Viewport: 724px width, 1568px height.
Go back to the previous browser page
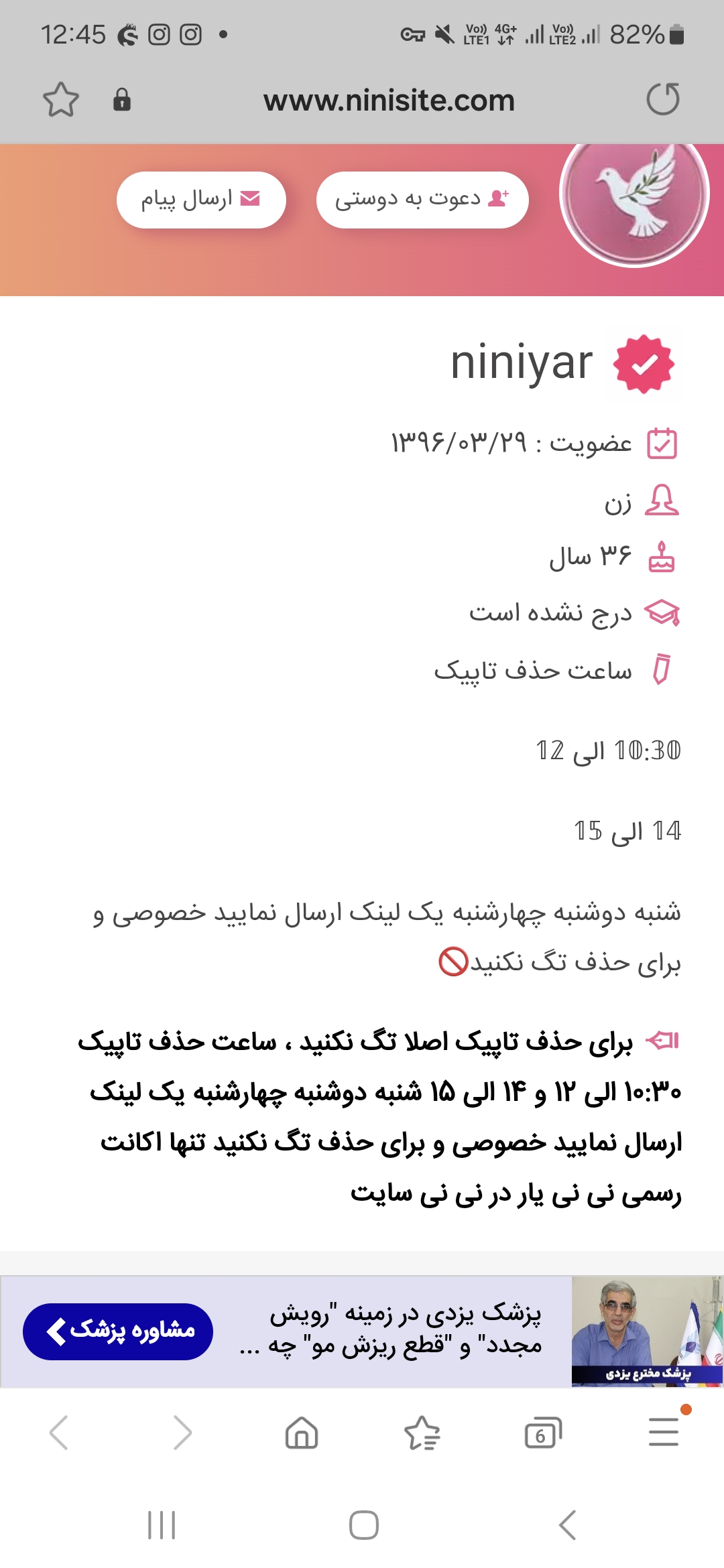(x=60, y=1433)
